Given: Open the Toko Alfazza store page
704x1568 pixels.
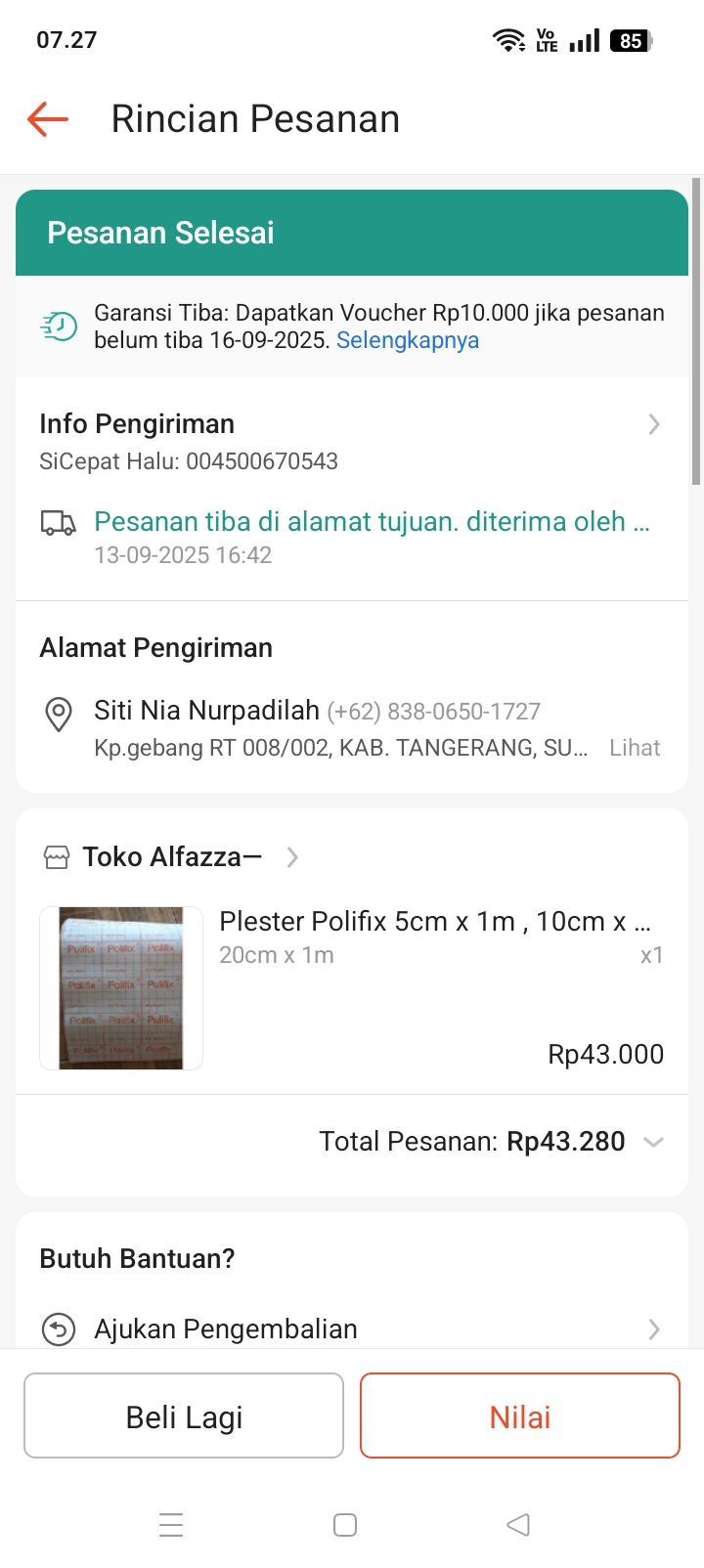Looking at the screenshot, I should tap(171, 857).
